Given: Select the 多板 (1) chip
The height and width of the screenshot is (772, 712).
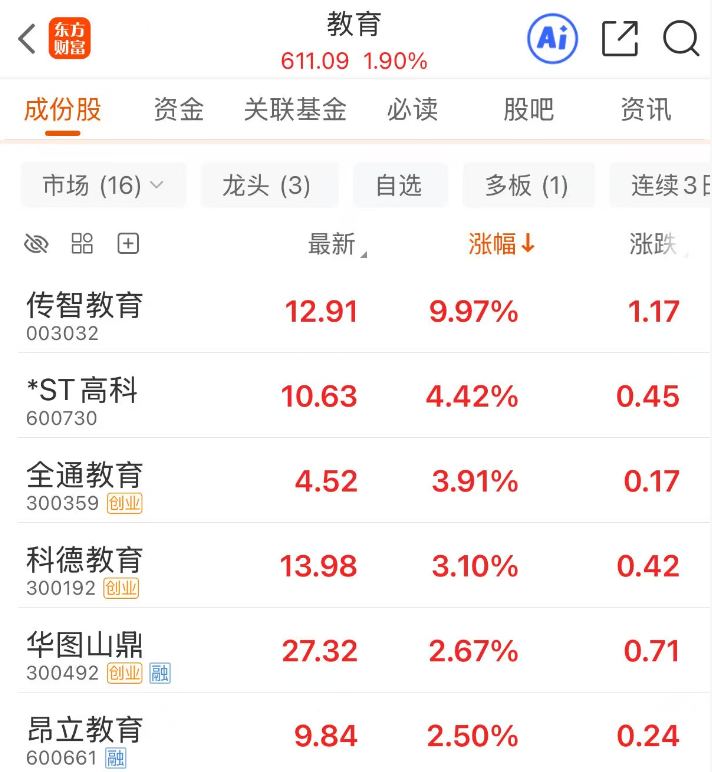Looking at the screenshot, I should click(x=528, y=185).
